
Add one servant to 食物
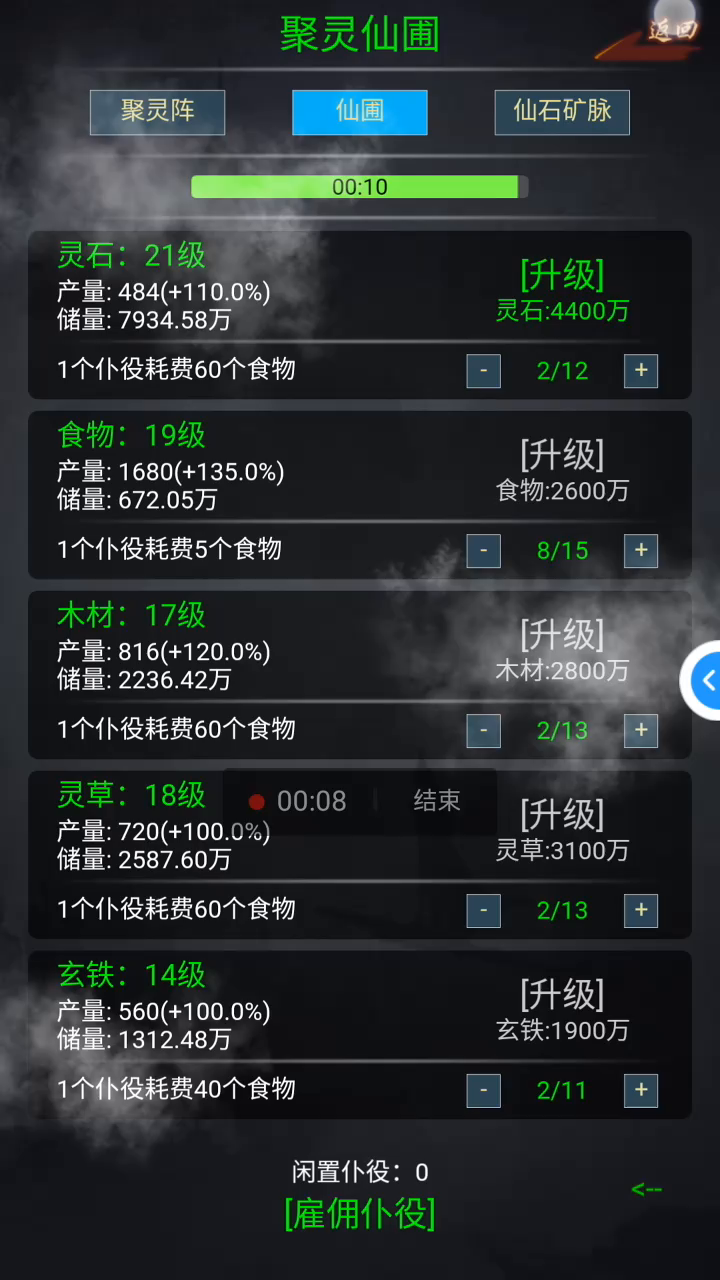coord(641,550)
